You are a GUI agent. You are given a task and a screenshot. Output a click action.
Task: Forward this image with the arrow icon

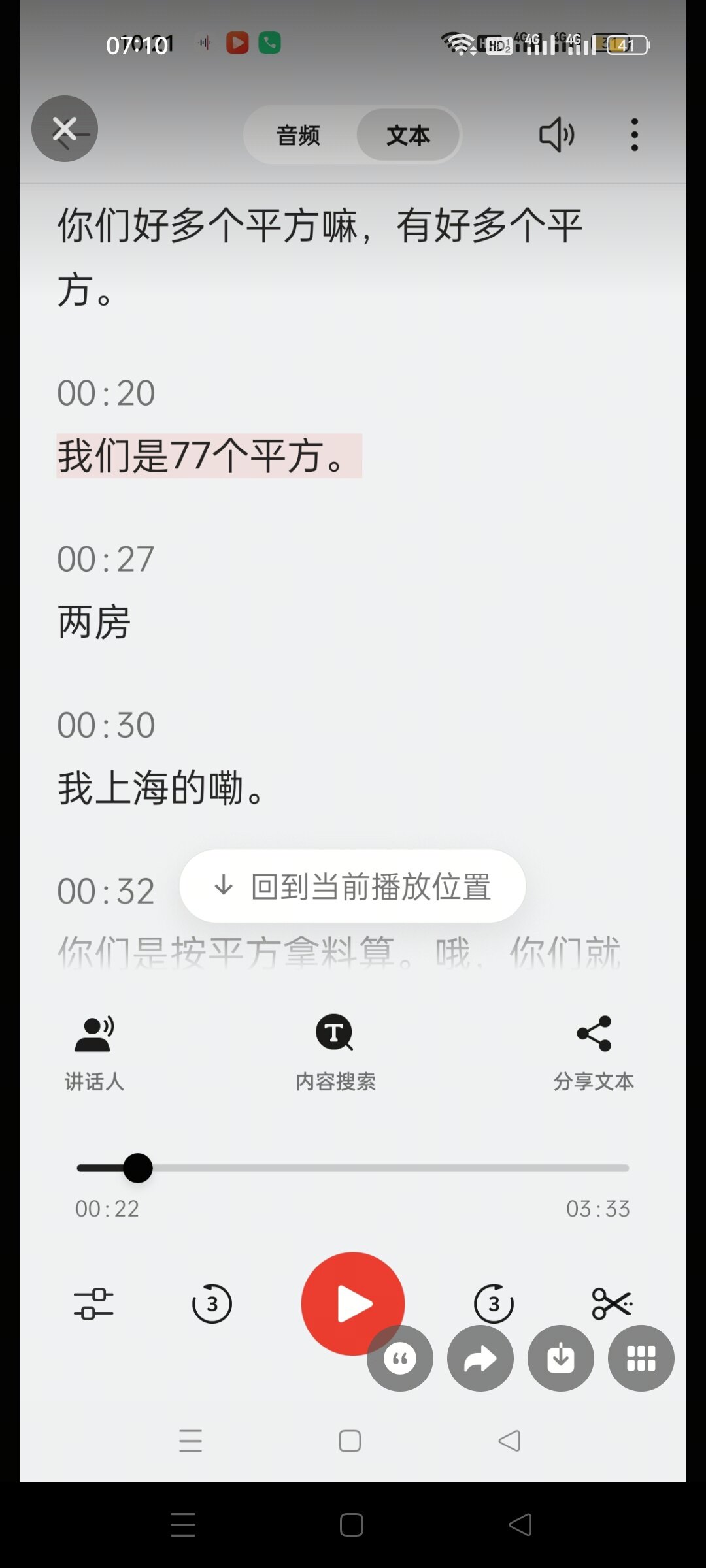[480, 1359]
